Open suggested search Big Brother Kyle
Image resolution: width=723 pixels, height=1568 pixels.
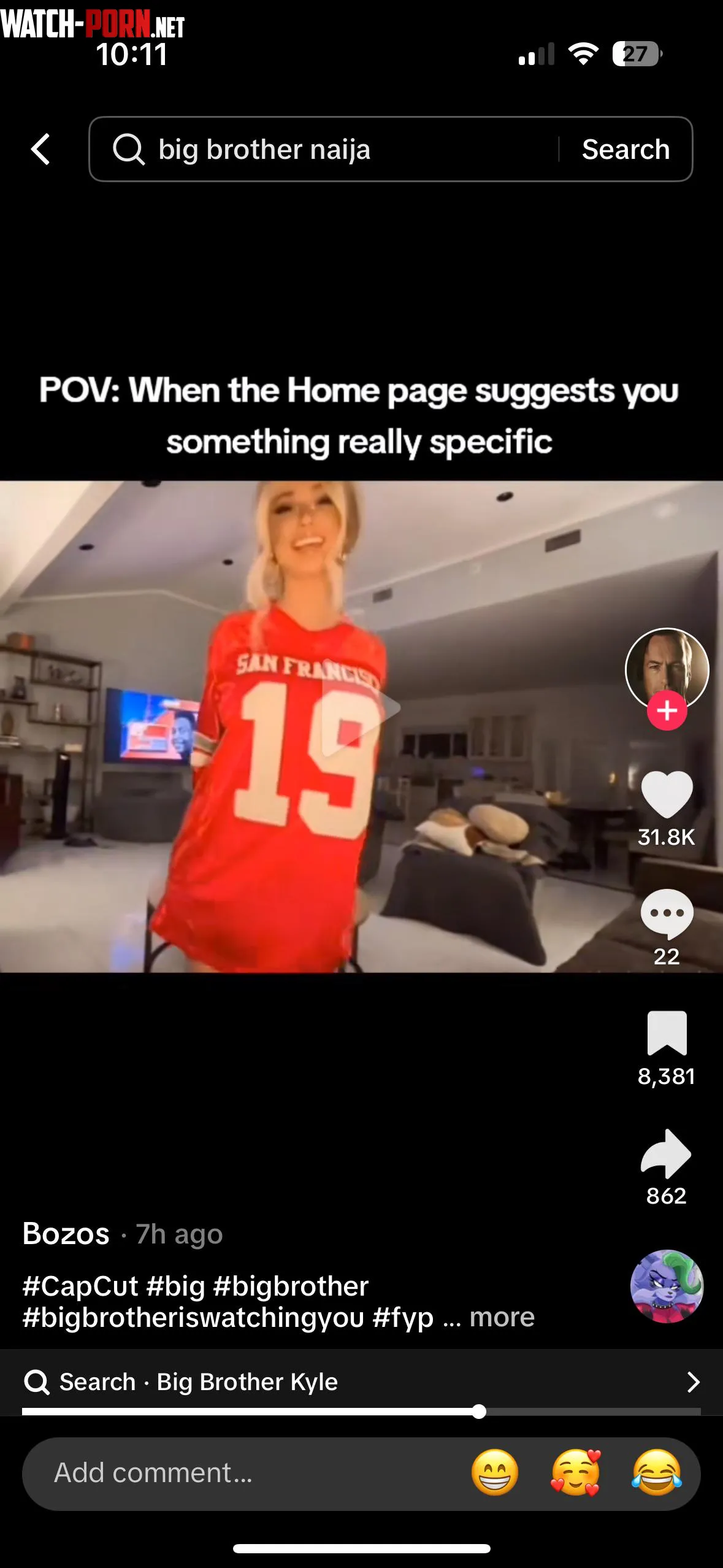[x=361, y=1382]
